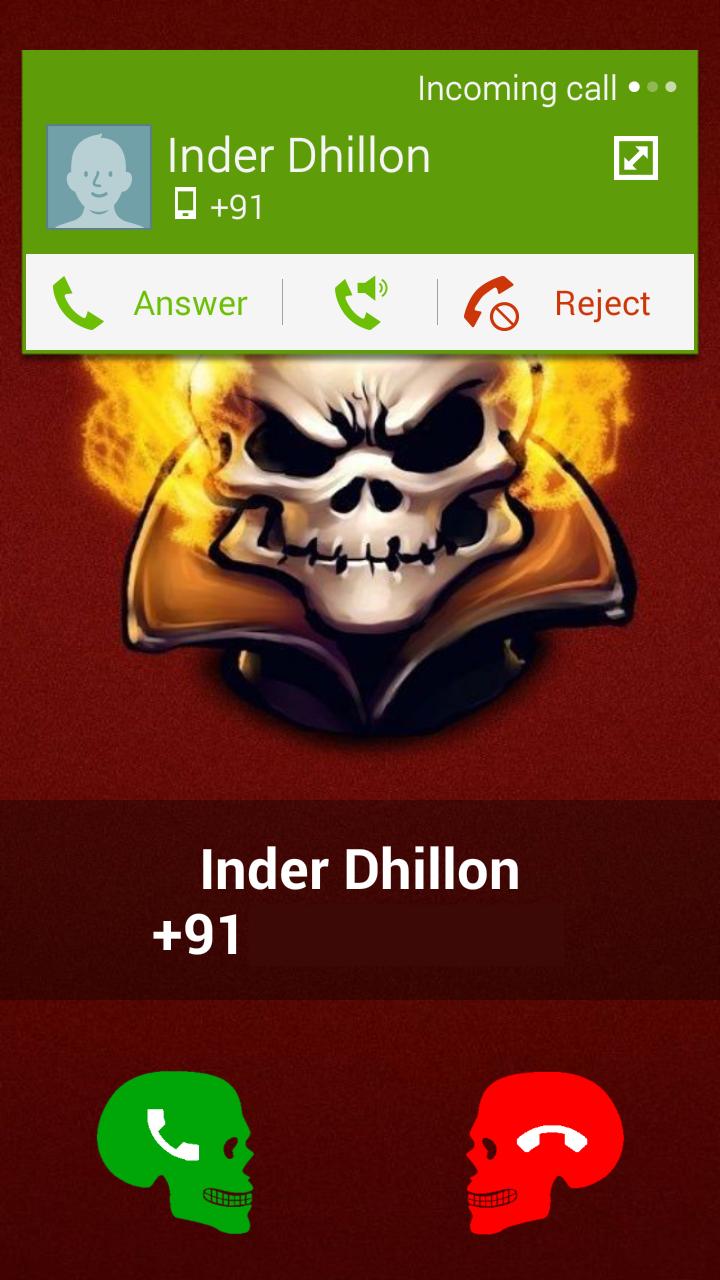Click Inder Dhillon in the lower banner

[360, 870]
